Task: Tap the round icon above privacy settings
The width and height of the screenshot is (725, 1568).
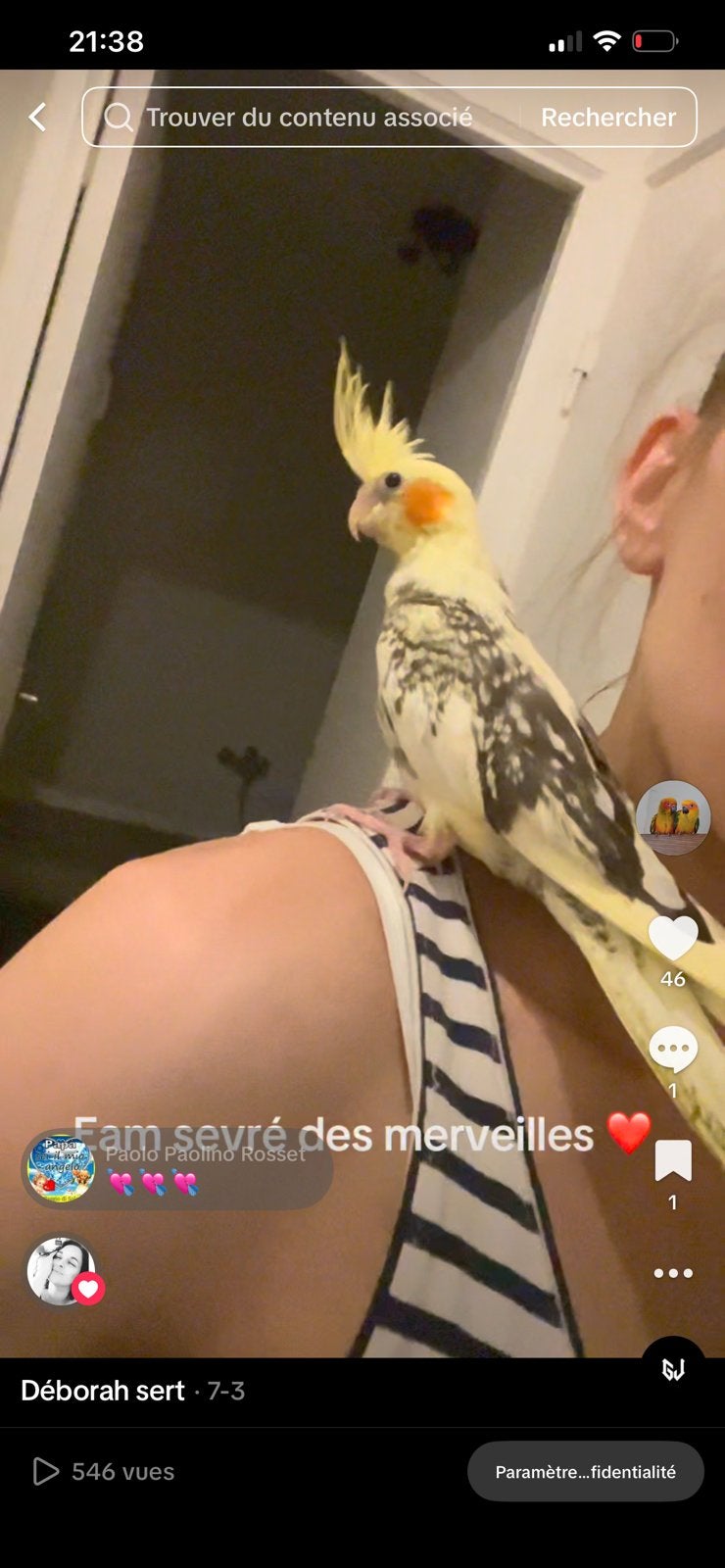Action: 673,1368
